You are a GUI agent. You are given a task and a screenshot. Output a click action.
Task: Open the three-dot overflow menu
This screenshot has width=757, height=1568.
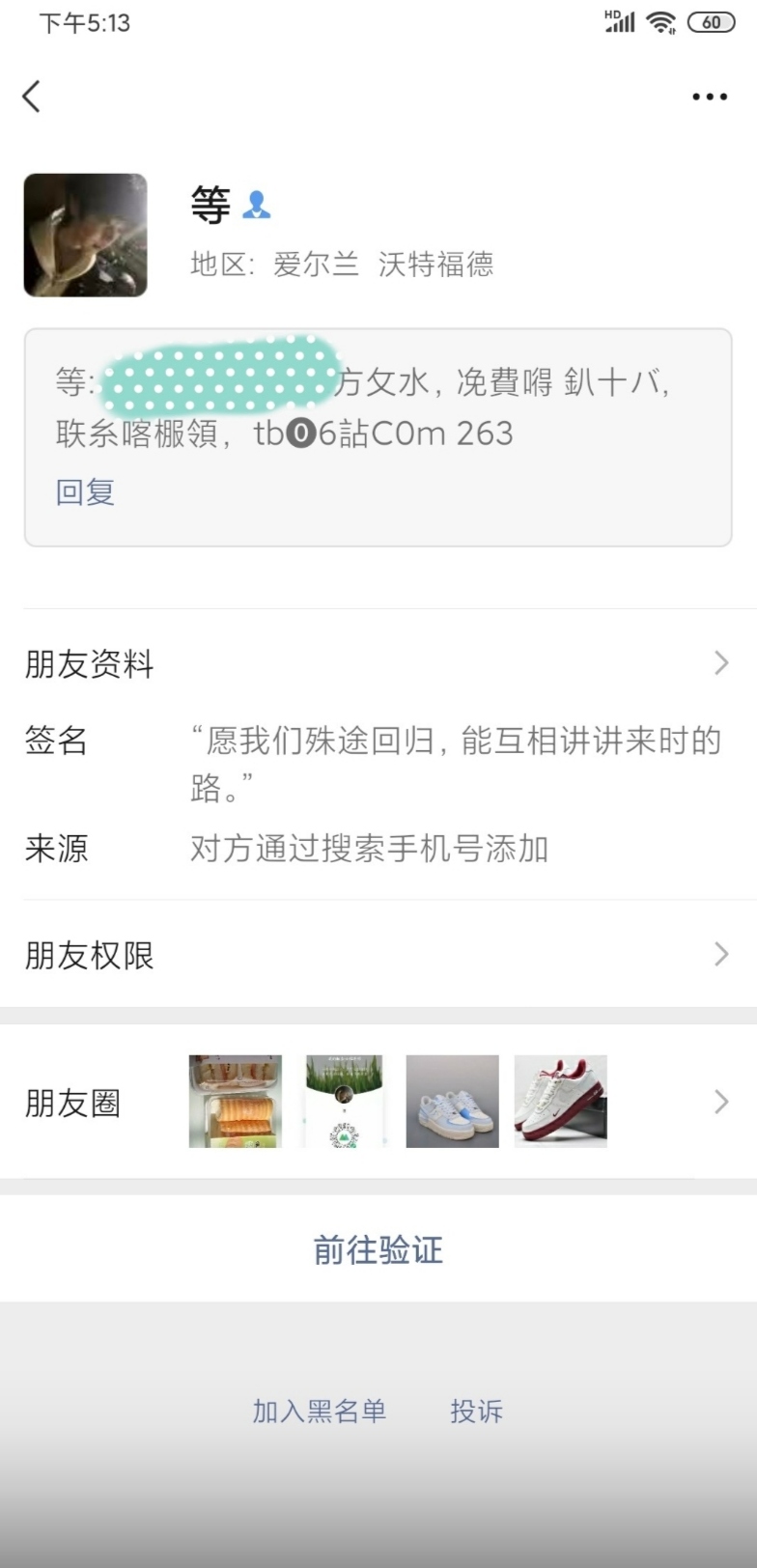click(x=710, y=97)
